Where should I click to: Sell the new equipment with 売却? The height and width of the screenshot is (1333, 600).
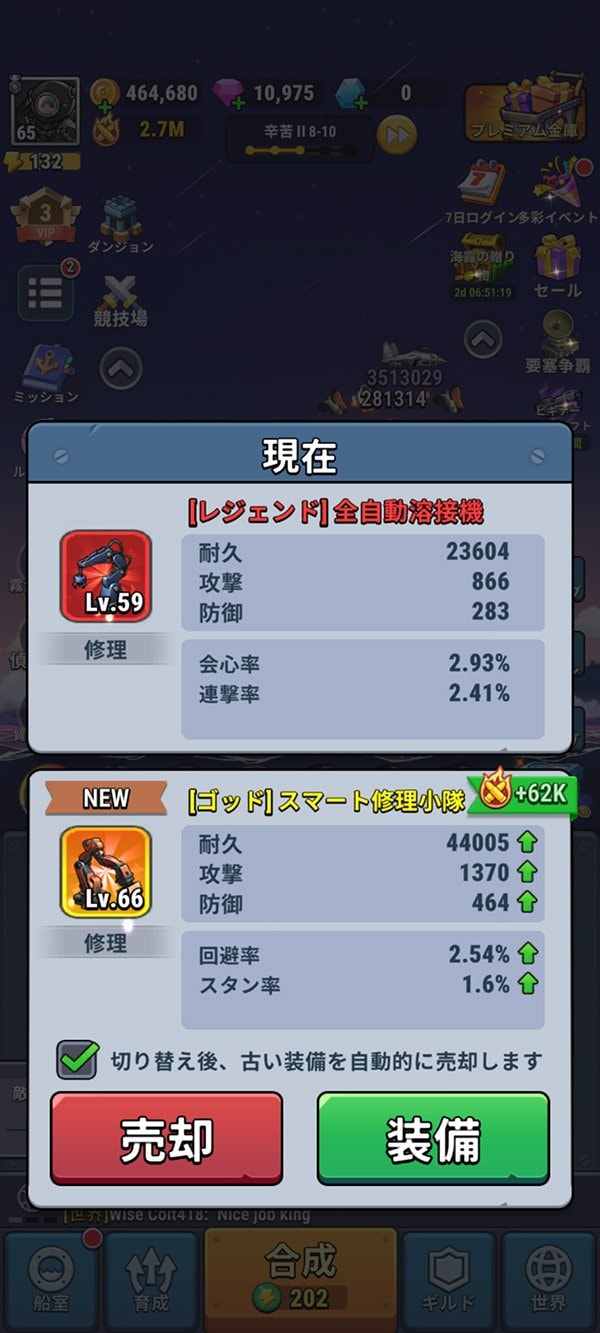pyautogui.click(x=166, y=1138)
